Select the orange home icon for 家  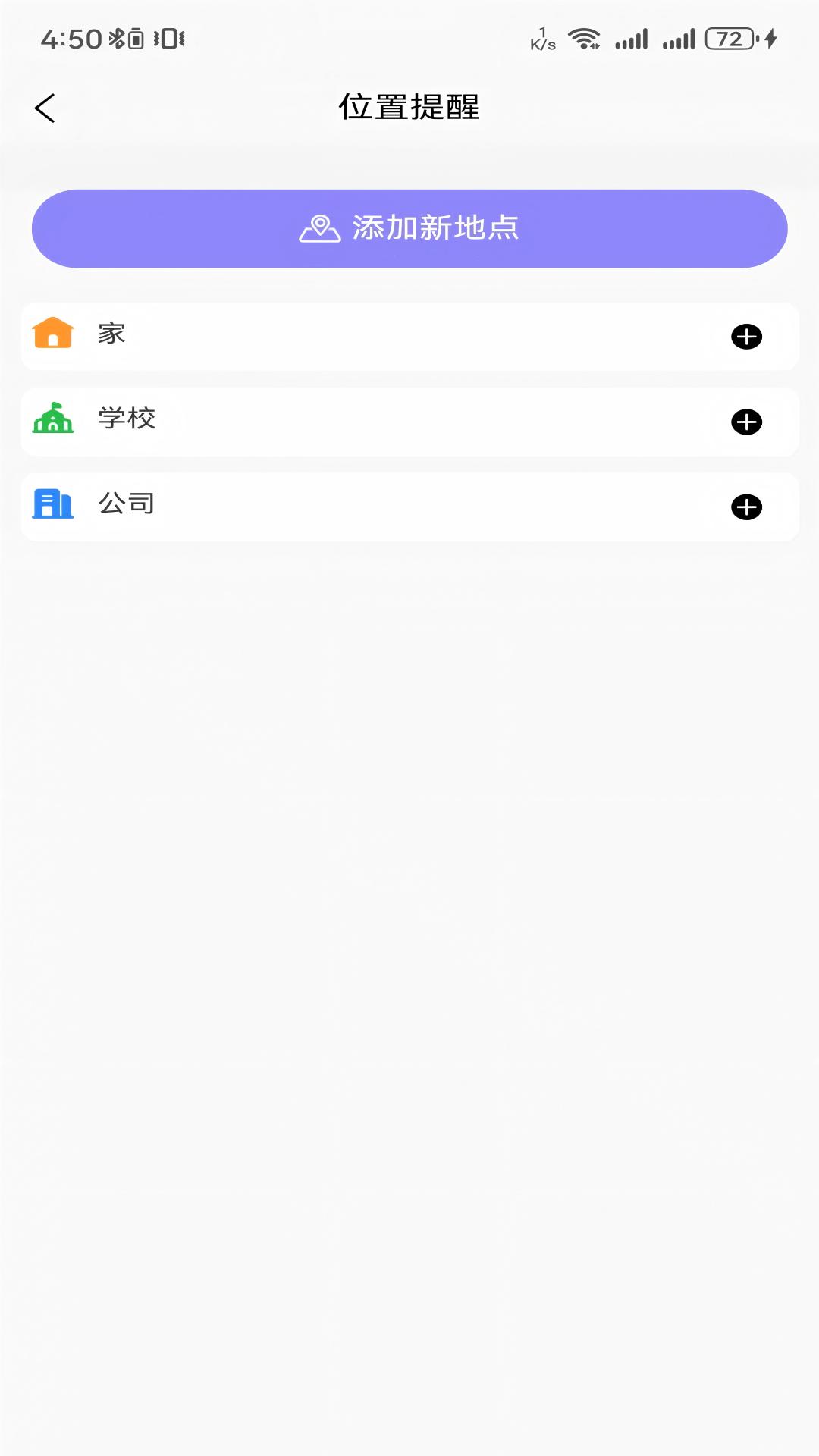(52, 334)
